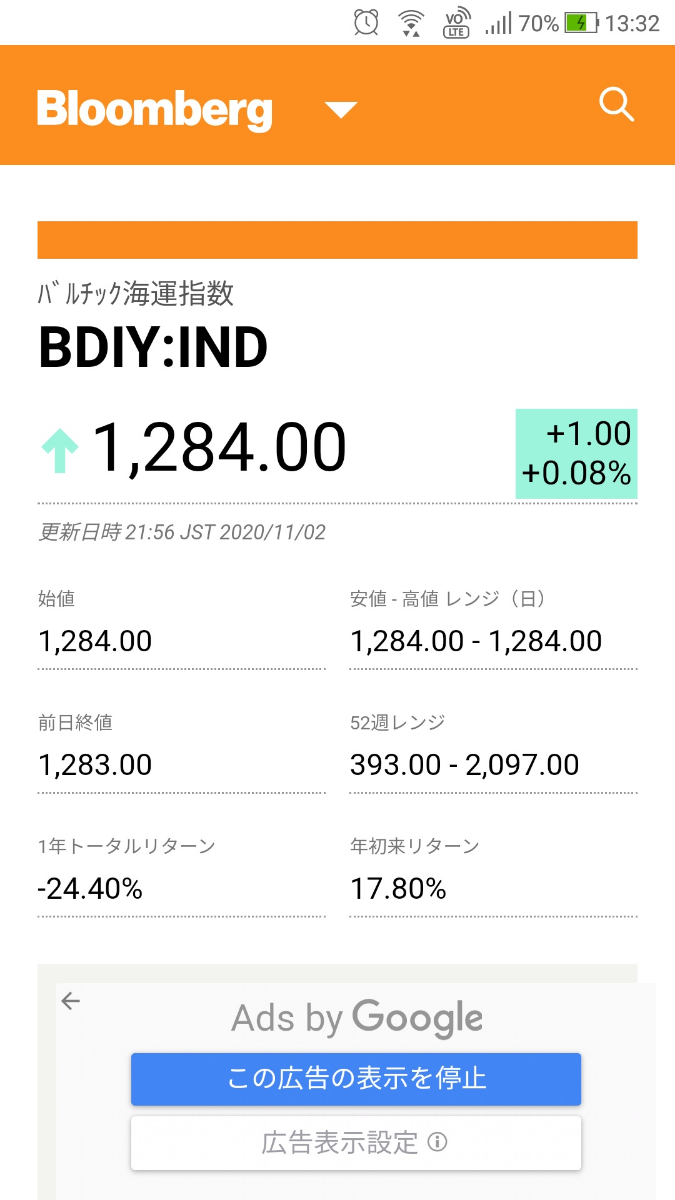The image size is (675, 1200).
Task: Open the search magnifier icon
Action: coord(616,105)
